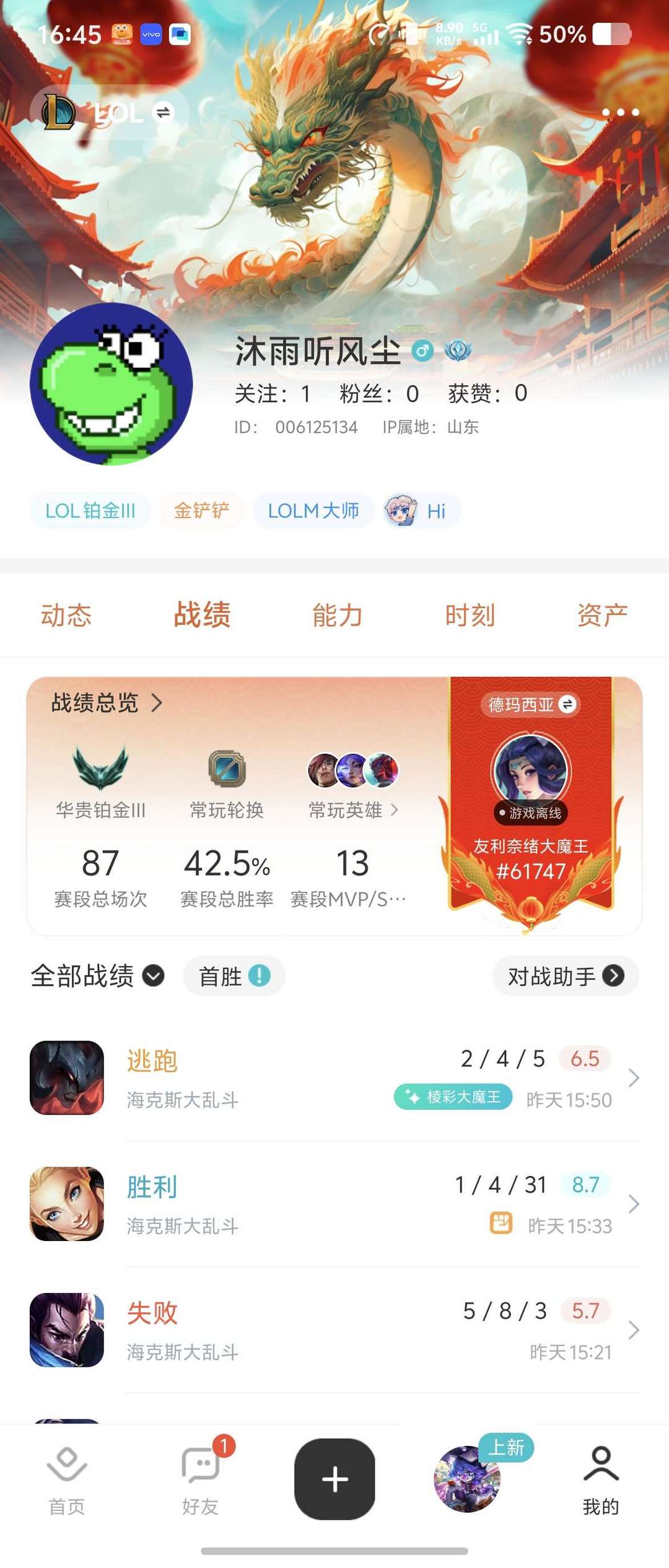Open the 胜利 match with 1/4/31

334,1204
